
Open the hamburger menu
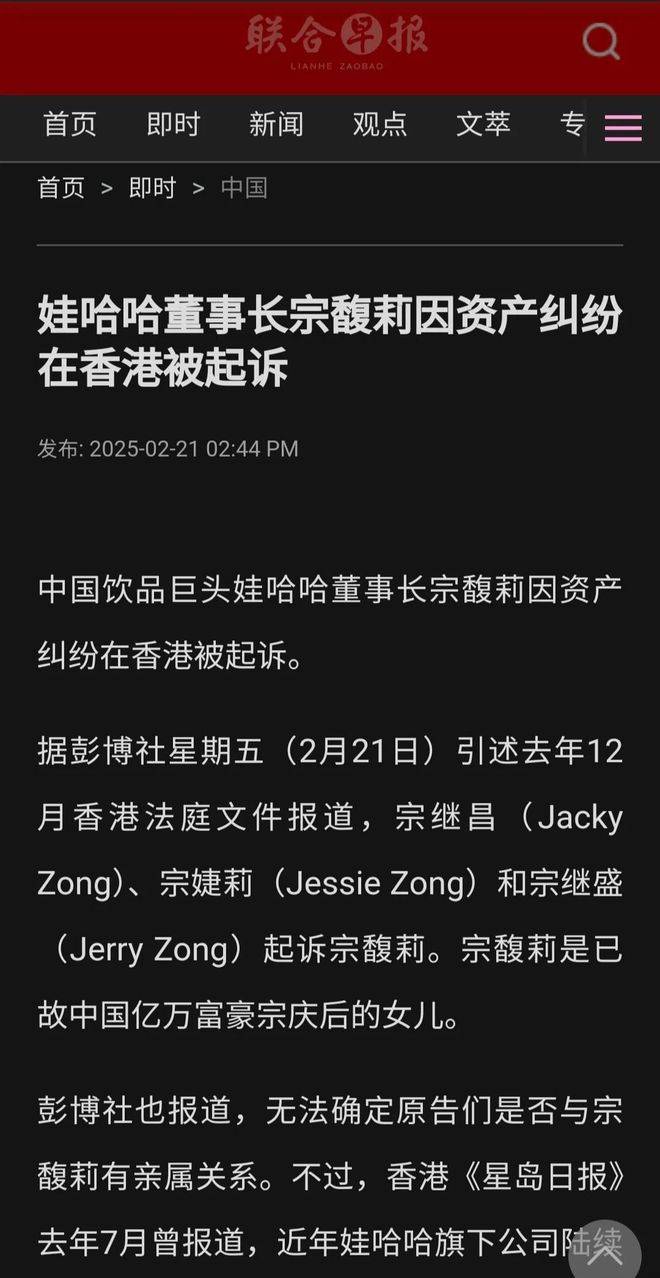[623, 127]
